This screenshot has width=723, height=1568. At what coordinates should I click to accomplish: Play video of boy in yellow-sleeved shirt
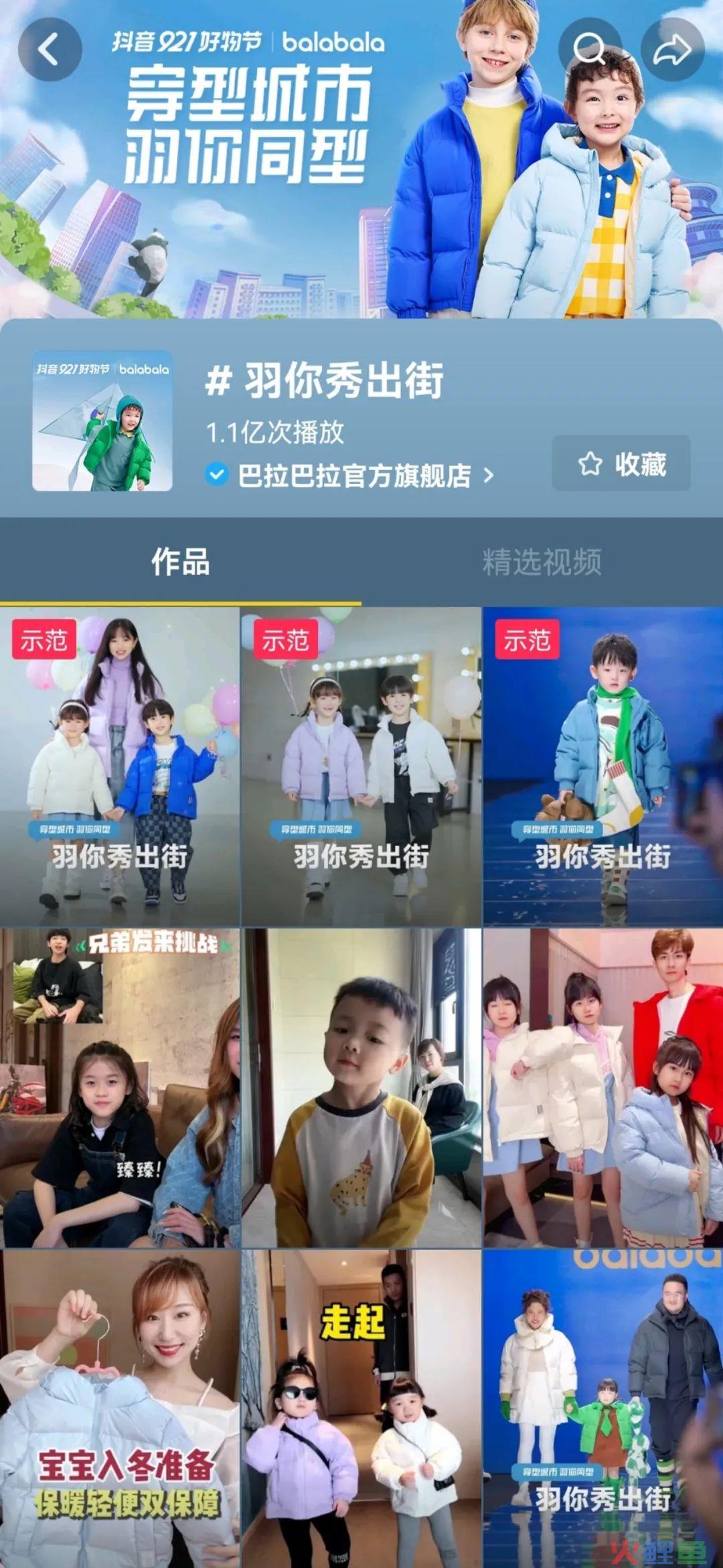pyautogui.click(x=361, y=1088)
